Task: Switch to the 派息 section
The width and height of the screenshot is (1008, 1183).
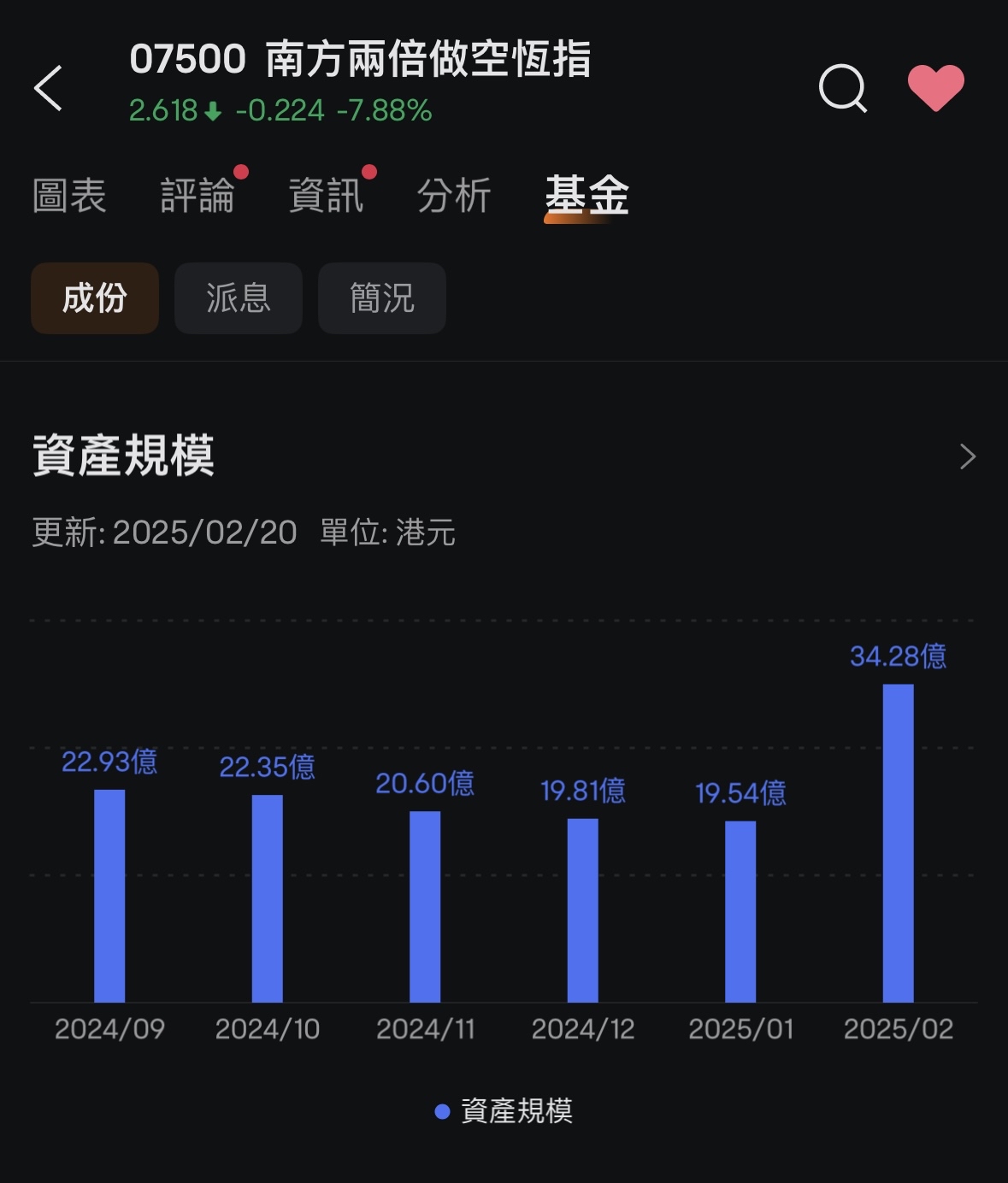Action: [239, 298]
